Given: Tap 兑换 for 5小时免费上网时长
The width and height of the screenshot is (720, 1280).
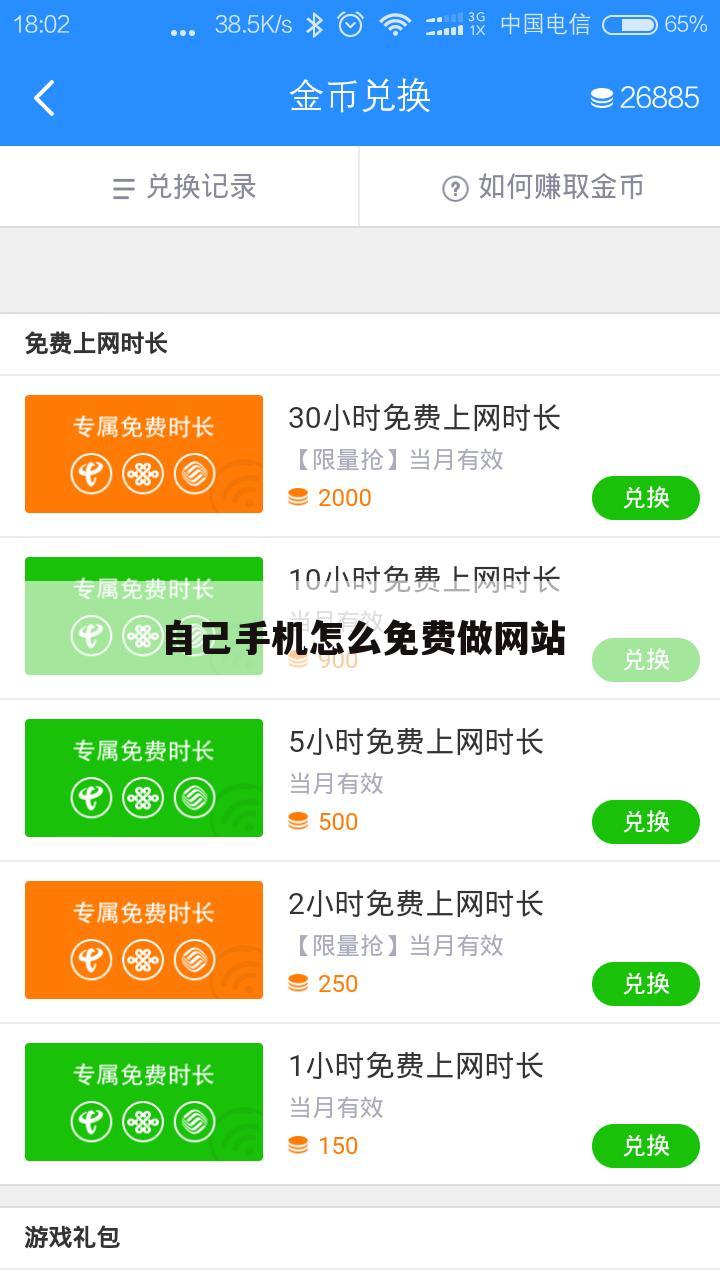Looking at the screenshot, I should [645, 822].
